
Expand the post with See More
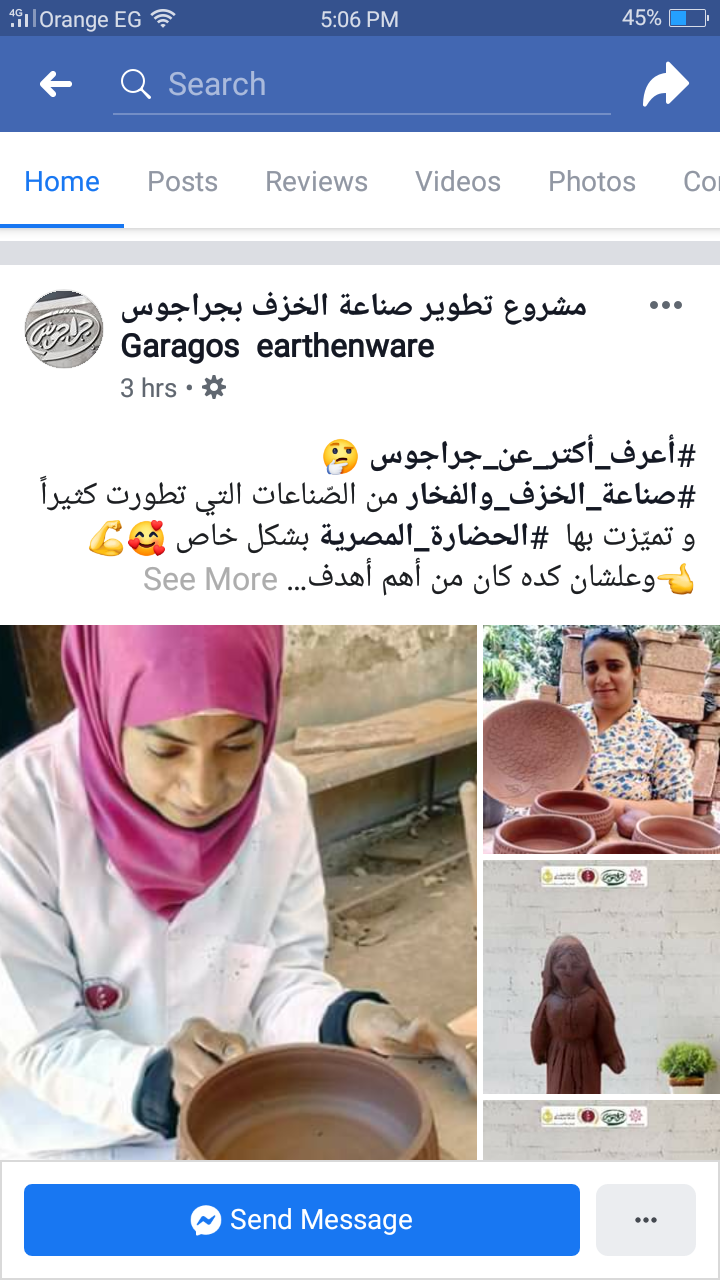[x=211, y=578]
